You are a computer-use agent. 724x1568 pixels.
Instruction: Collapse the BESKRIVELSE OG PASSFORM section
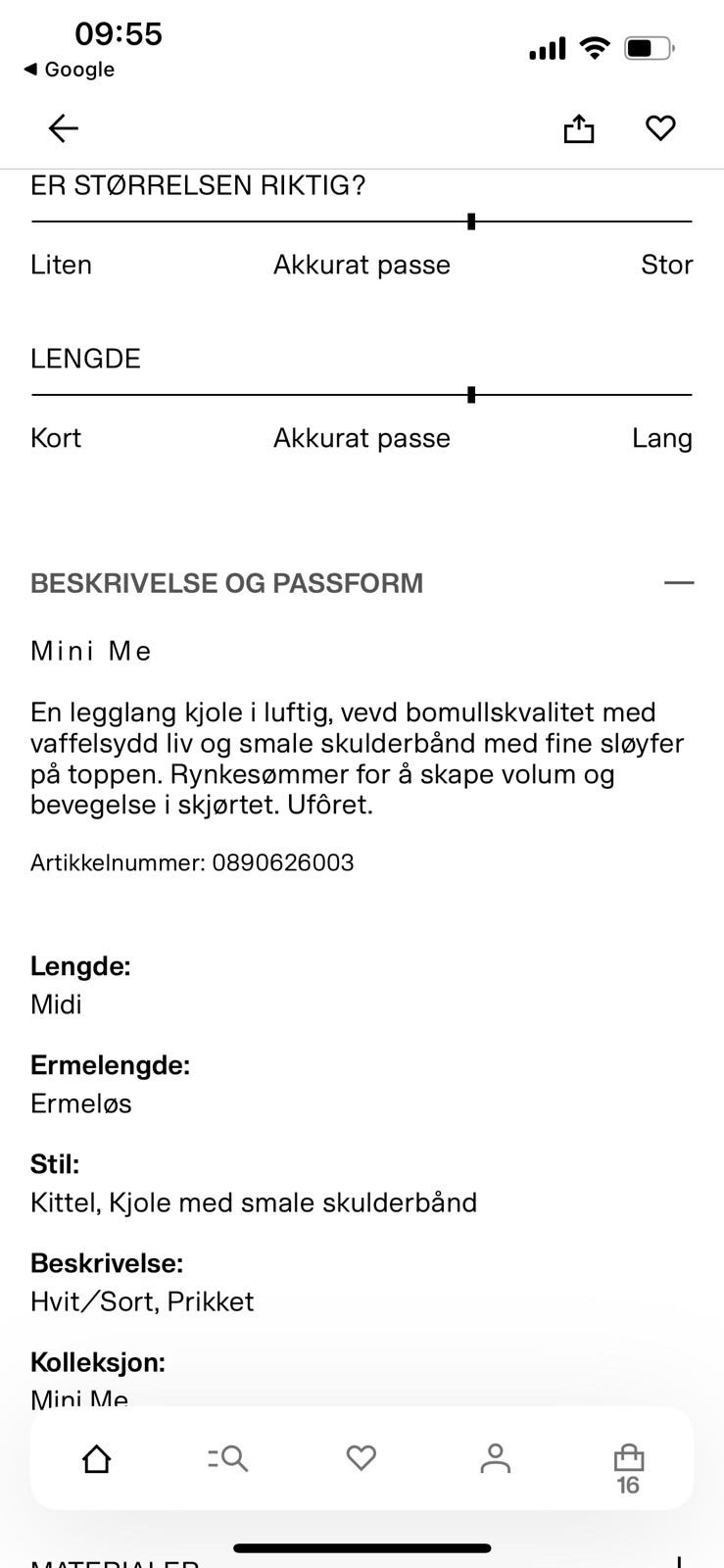coord(680,582)
